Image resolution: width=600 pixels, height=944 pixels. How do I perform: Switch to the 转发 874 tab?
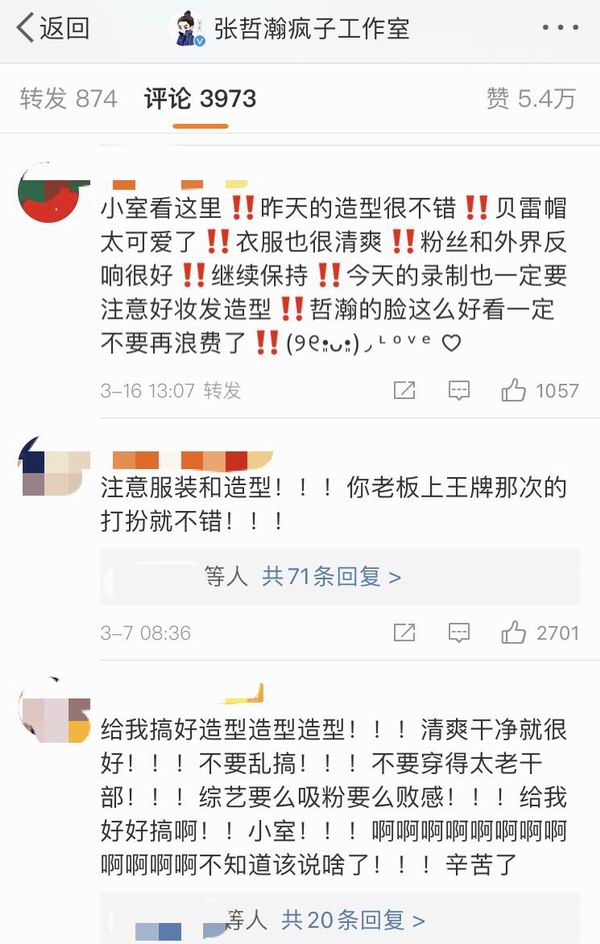[x=68, y=98]
